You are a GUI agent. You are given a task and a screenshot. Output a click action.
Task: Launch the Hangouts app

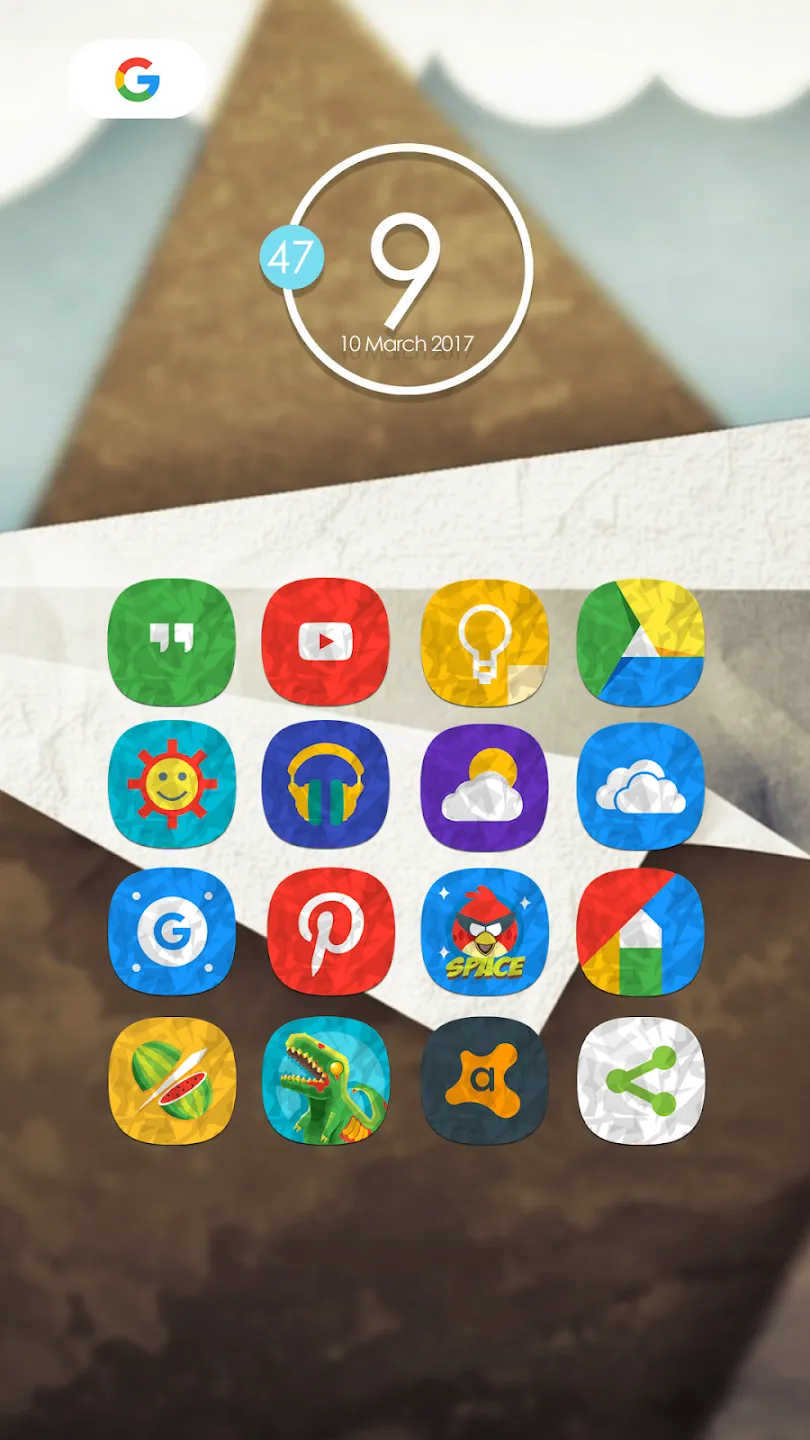click(x=171, y=642)
